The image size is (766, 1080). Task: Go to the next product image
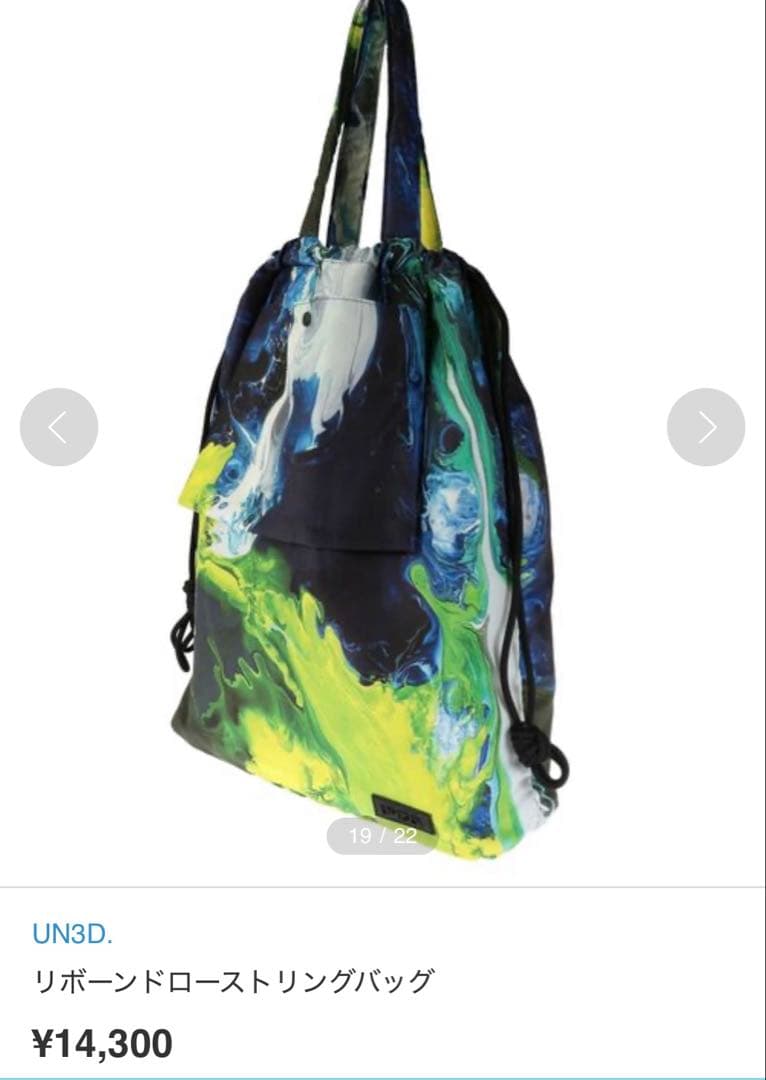click(x=706, y=427)
